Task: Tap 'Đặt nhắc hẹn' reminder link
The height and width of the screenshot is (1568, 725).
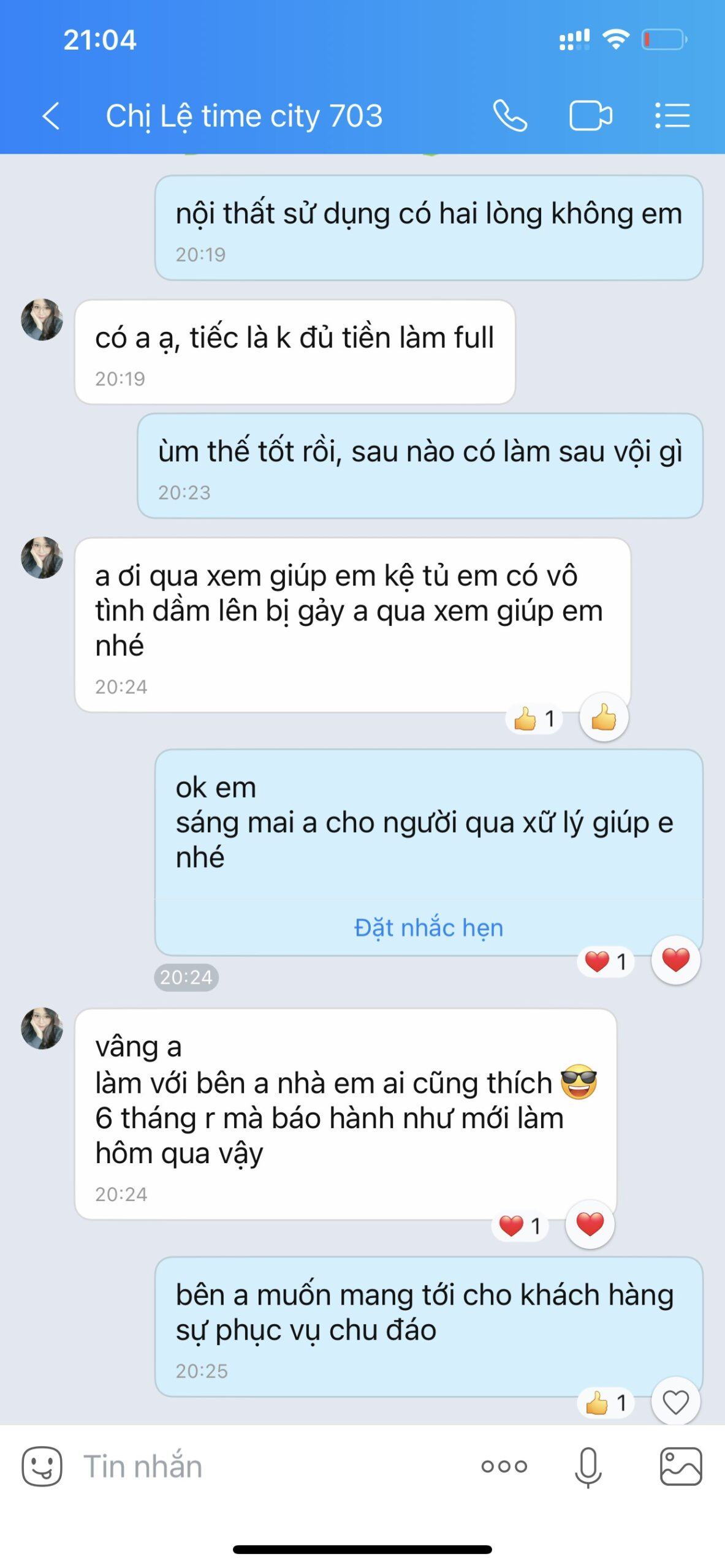Action: 428,927
